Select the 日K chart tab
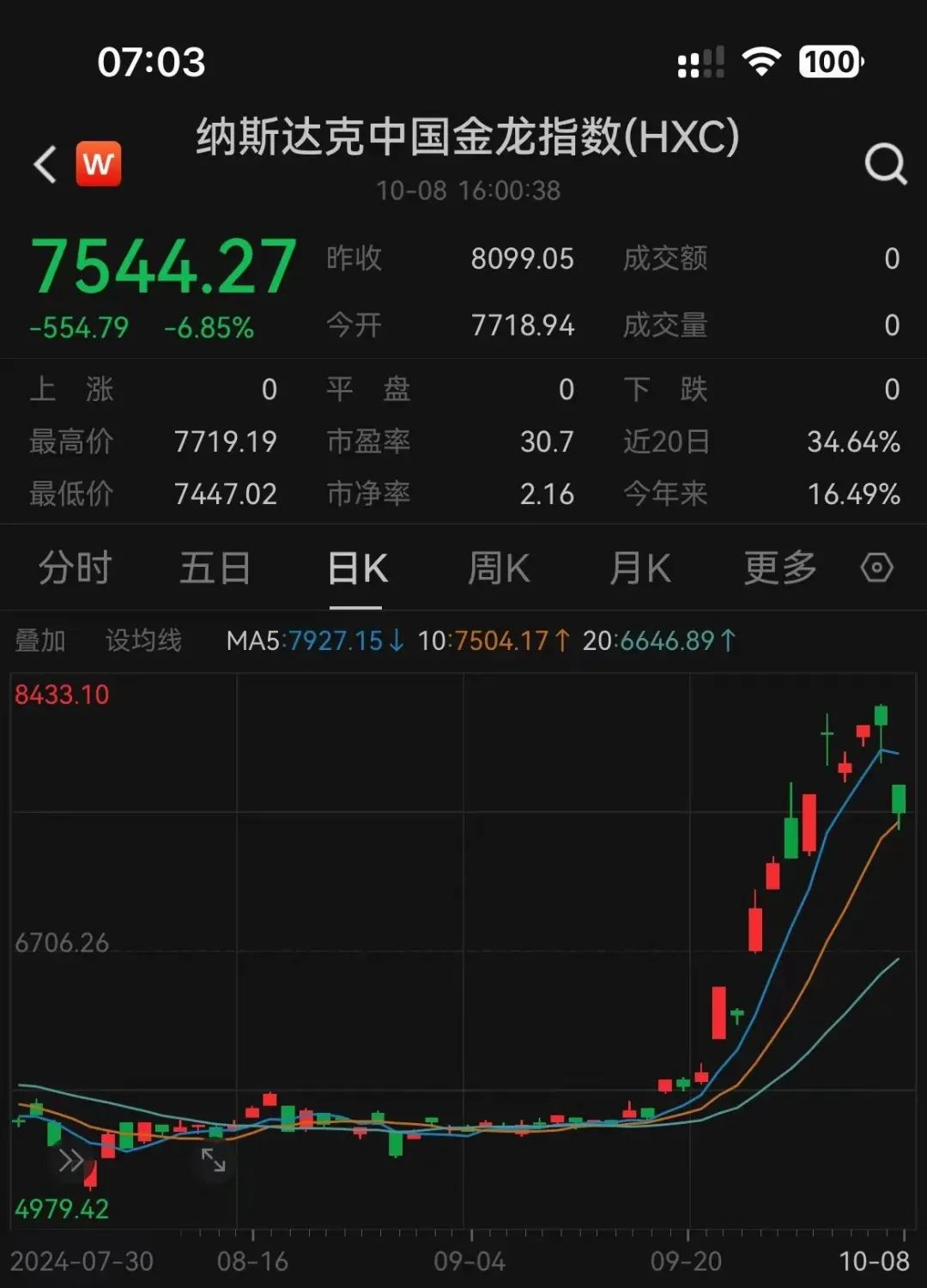The width and height of the screenshot is (927, 1288). point(357,568)
